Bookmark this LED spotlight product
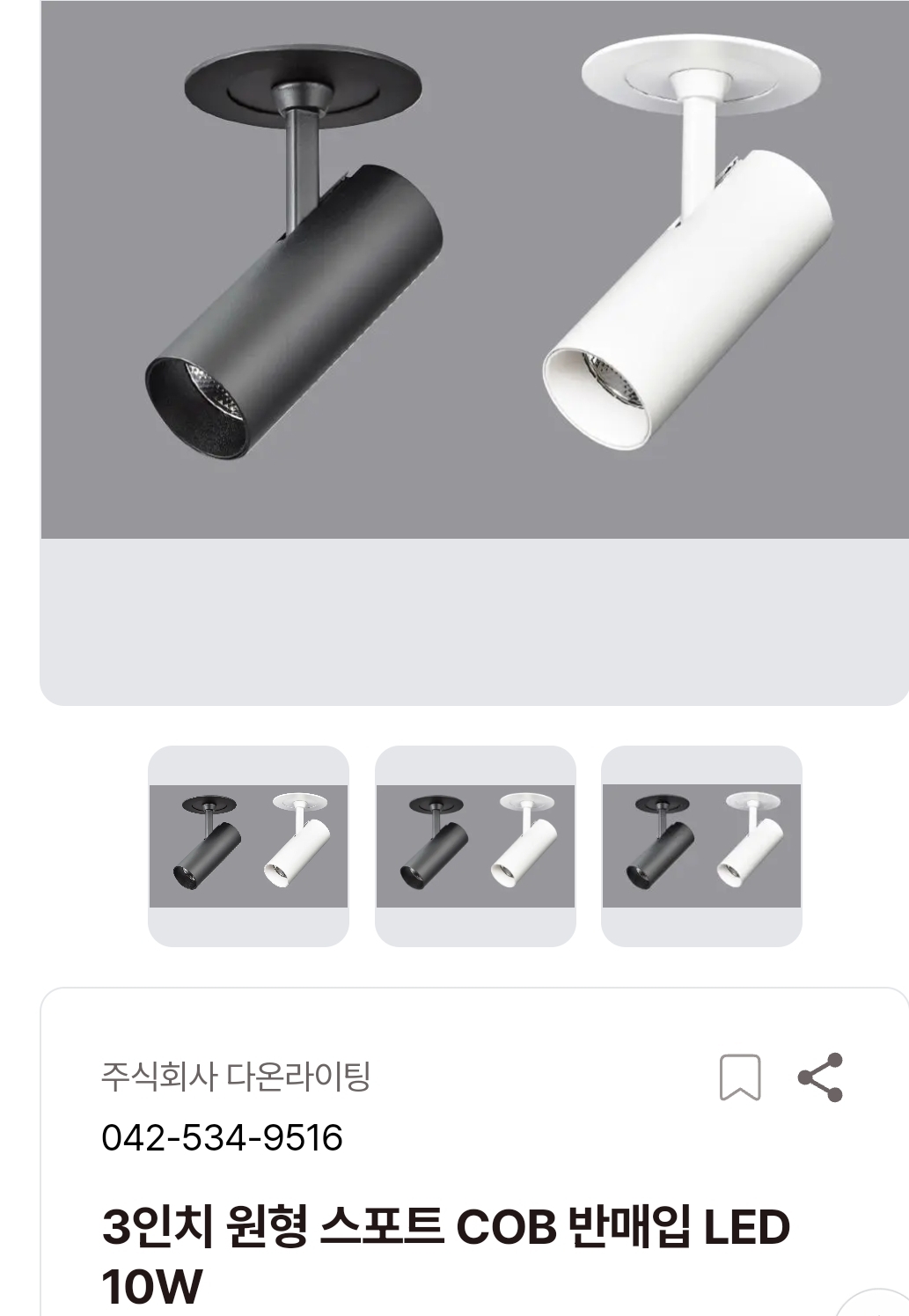Screen dimensions: 909x1316 click(739, 1077)
